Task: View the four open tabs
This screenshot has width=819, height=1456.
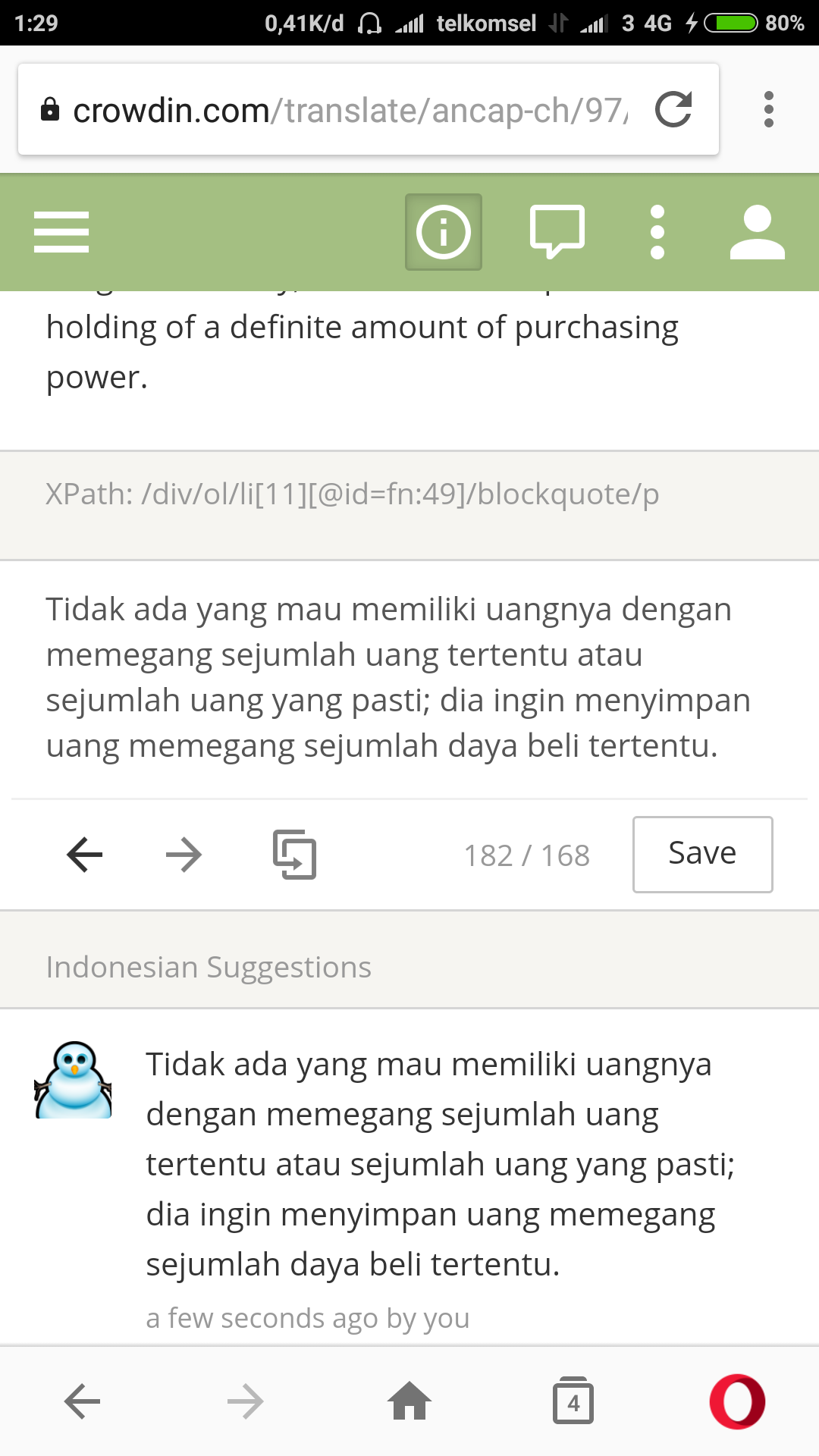Action: pos(573,1401)
